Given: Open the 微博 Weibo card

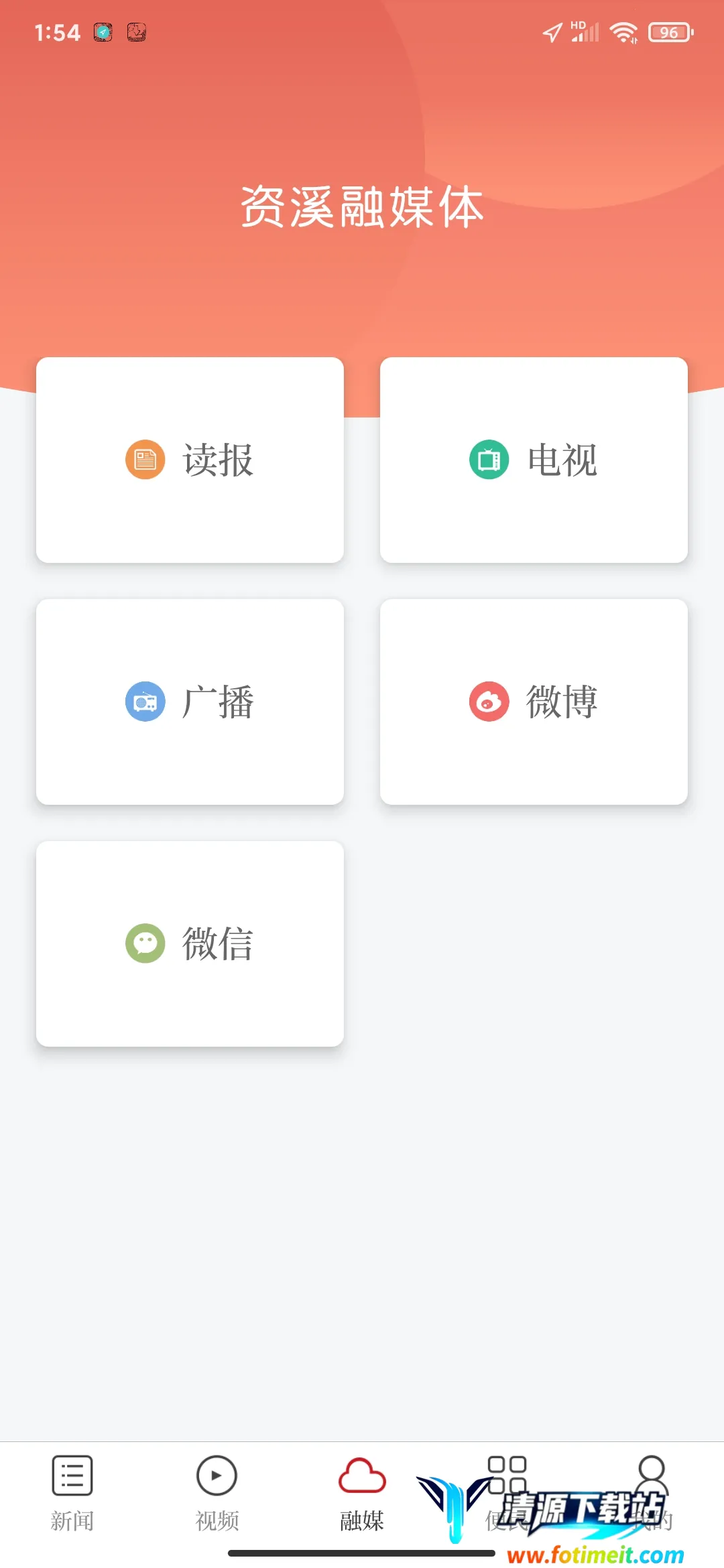Looking at the screenshot, I should pos(534,702).
